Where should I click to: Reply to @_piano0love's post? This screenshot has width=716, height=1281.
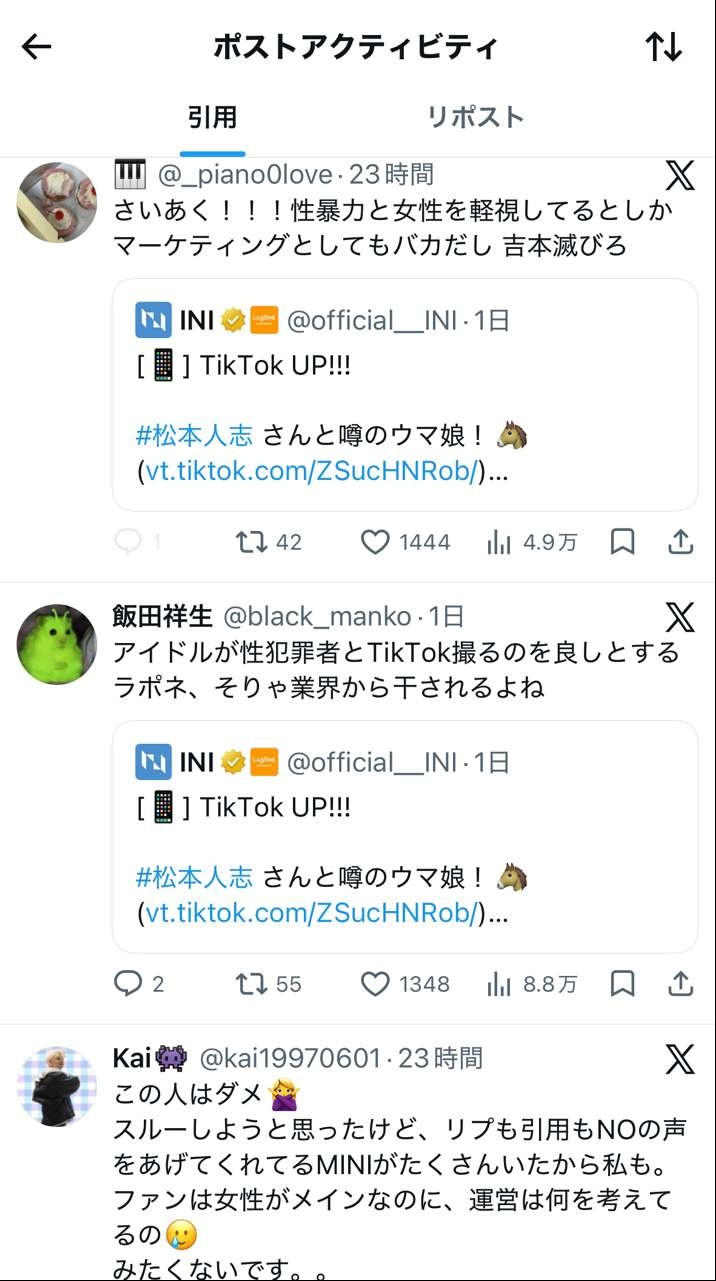pyautogui.click(x=128, y=542)
